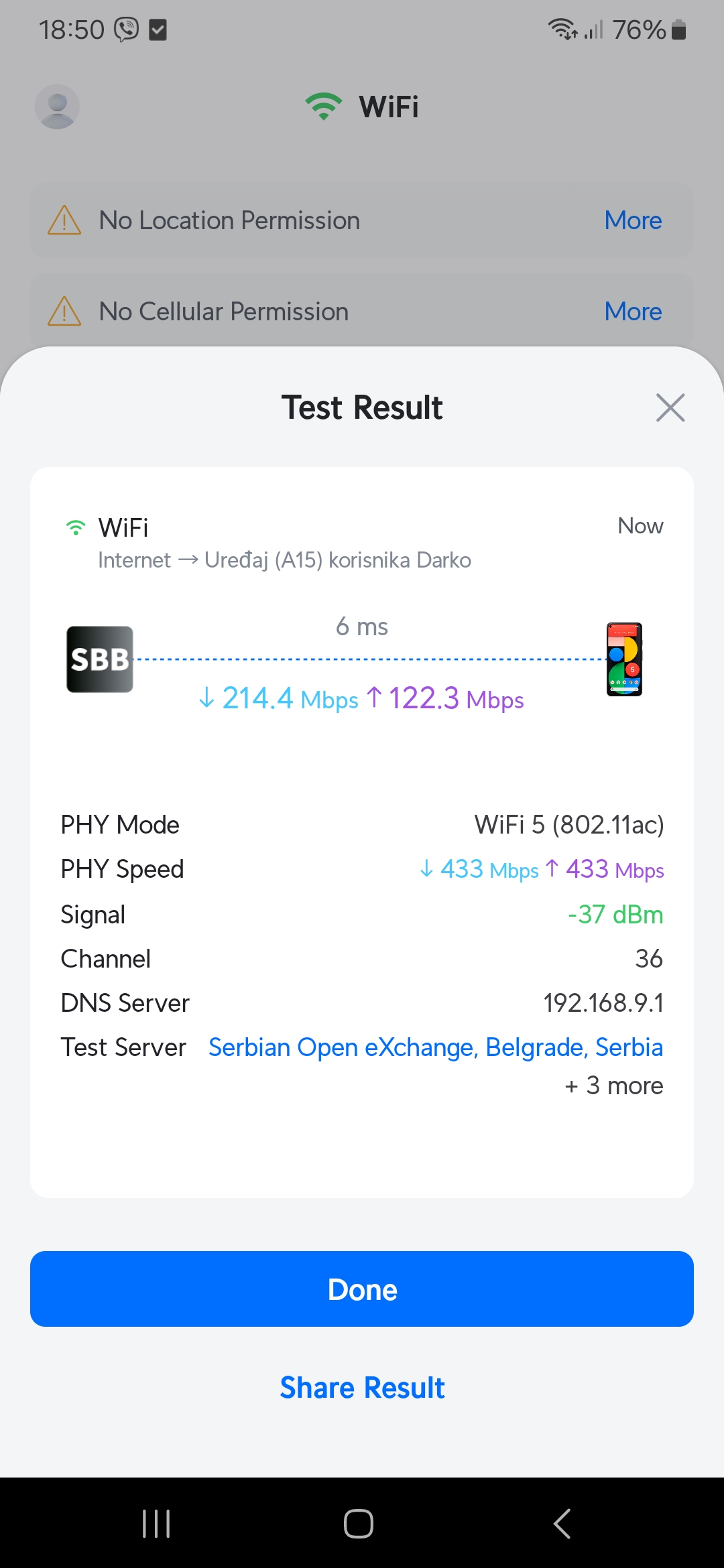Go to the home screen
Image resolution: width=724 pixels, height=1568 pixels.
359,1523
